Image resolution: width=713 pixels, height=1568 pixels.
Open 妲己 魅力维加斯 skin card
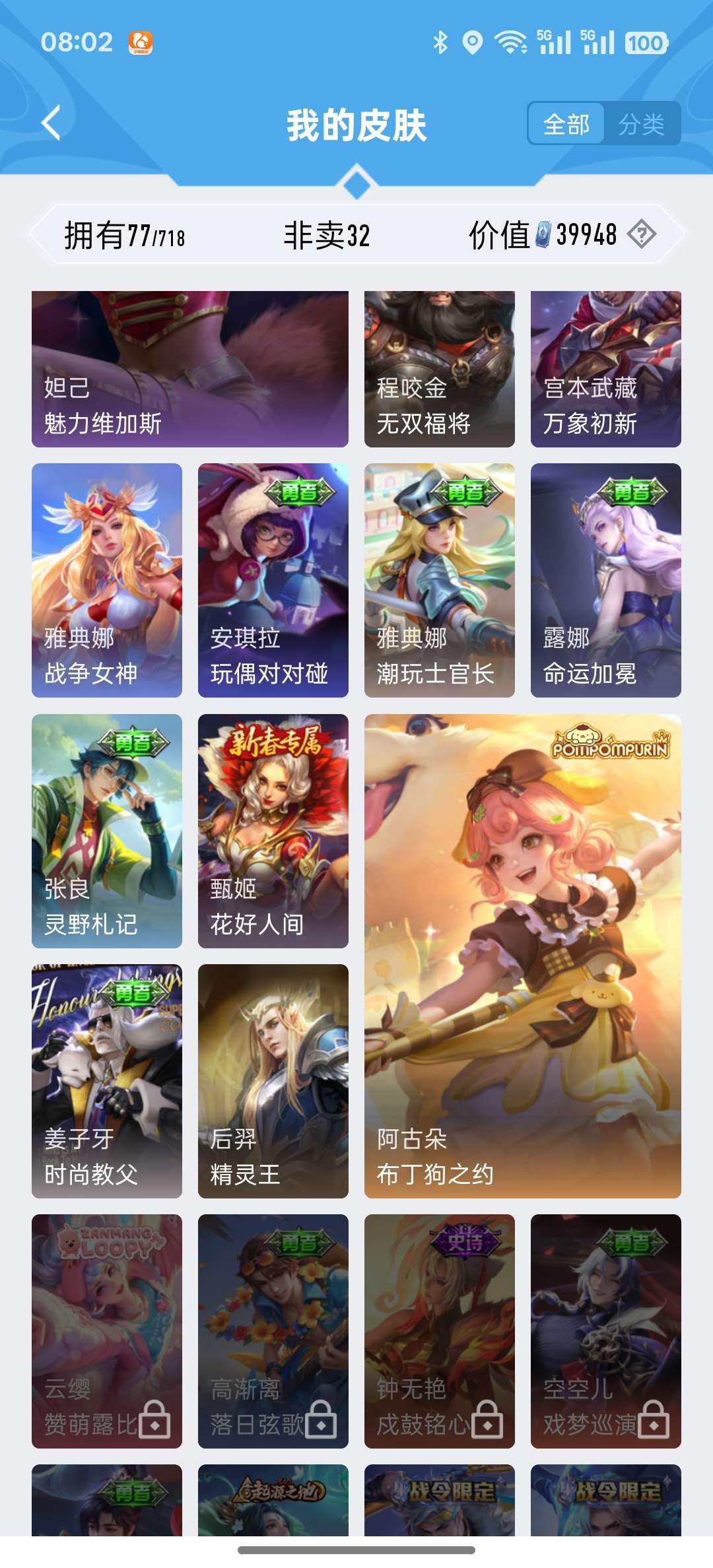coord(190,369)
